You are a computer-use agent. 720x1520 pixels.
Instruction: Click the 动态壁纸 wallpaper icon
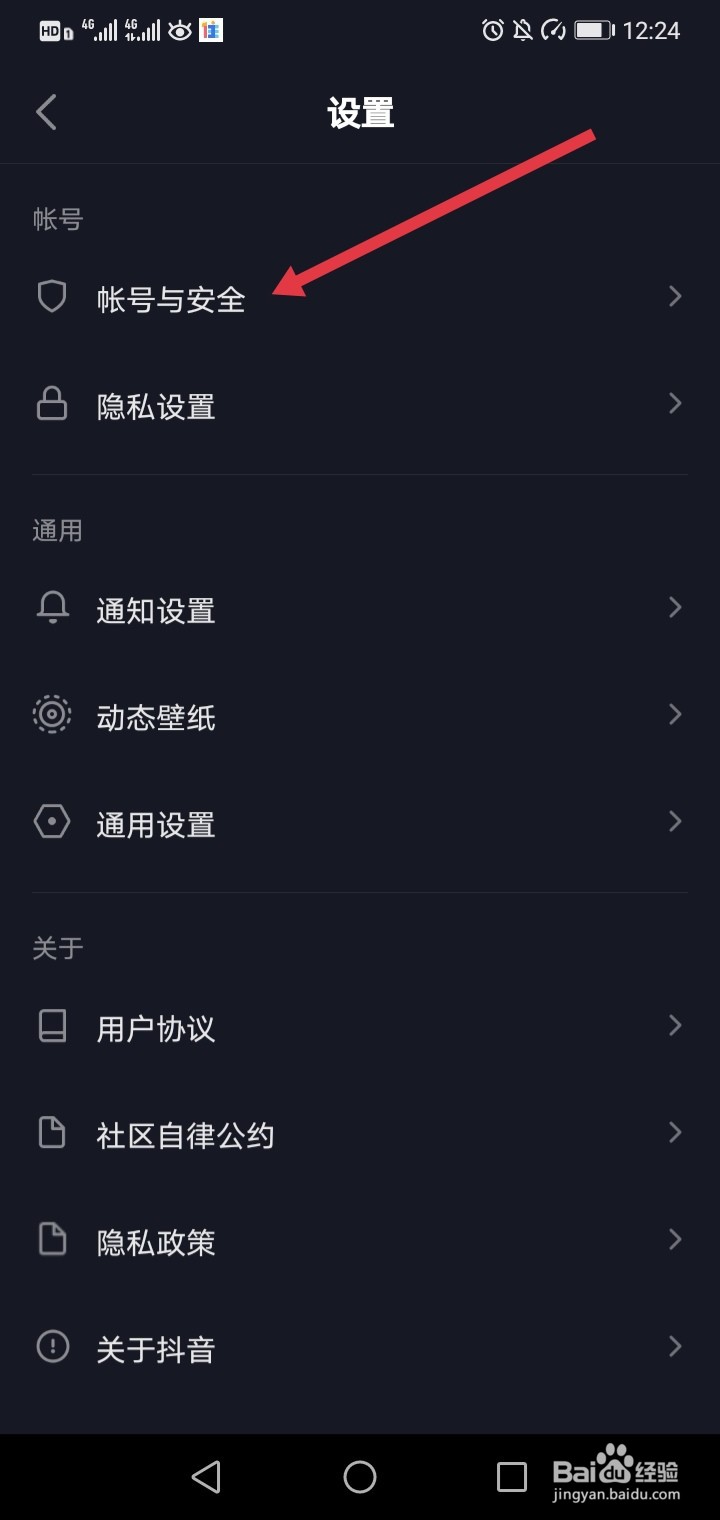click(52, 714)
